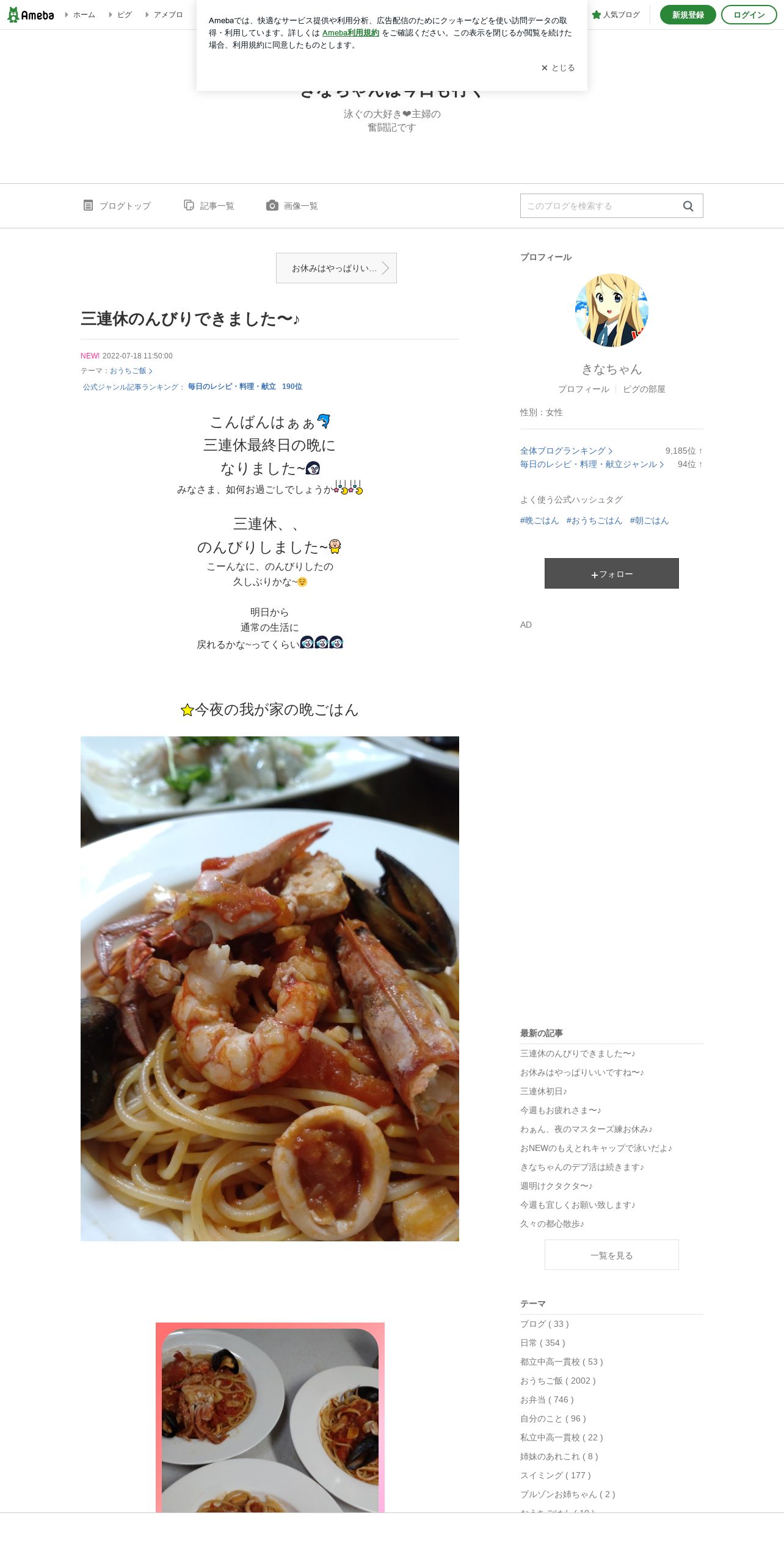The height and width of the screenshot is (1568, 784).
Task: Select the #朝ごはん hashtag
Action: coord(649,520)
